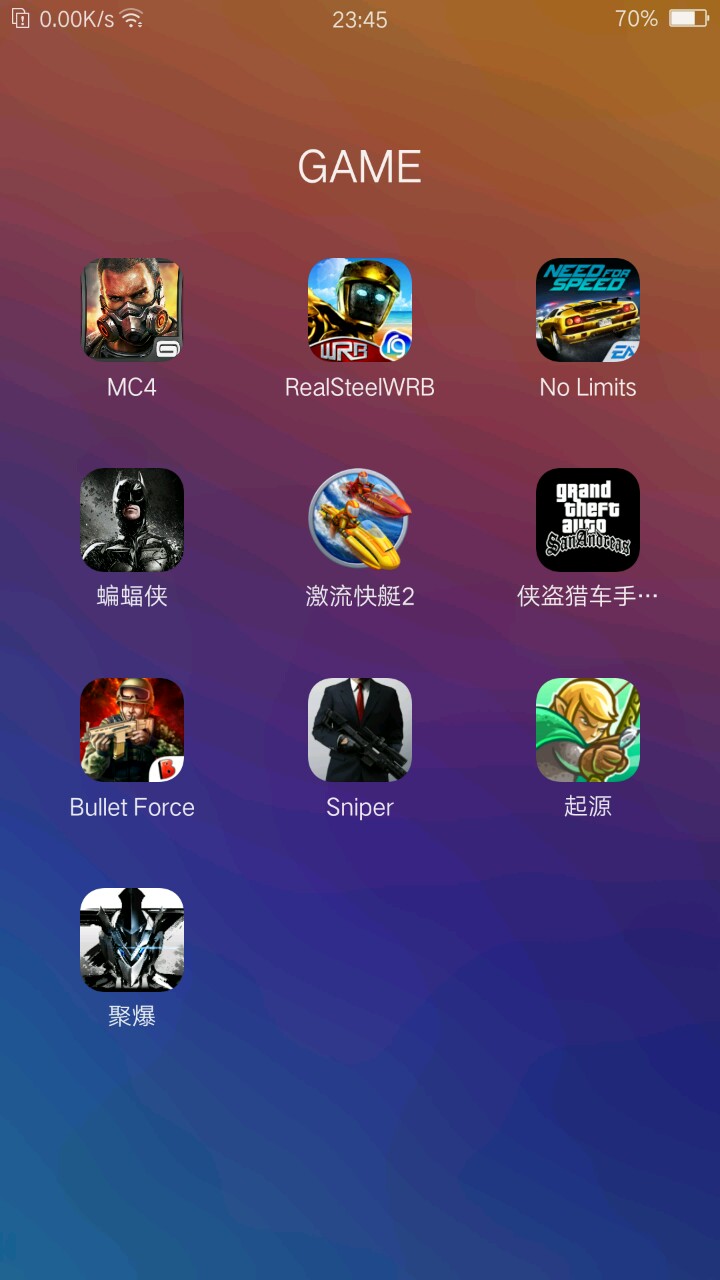Tap the GAME folder name

pyautogui.click(x=360, y=167)
